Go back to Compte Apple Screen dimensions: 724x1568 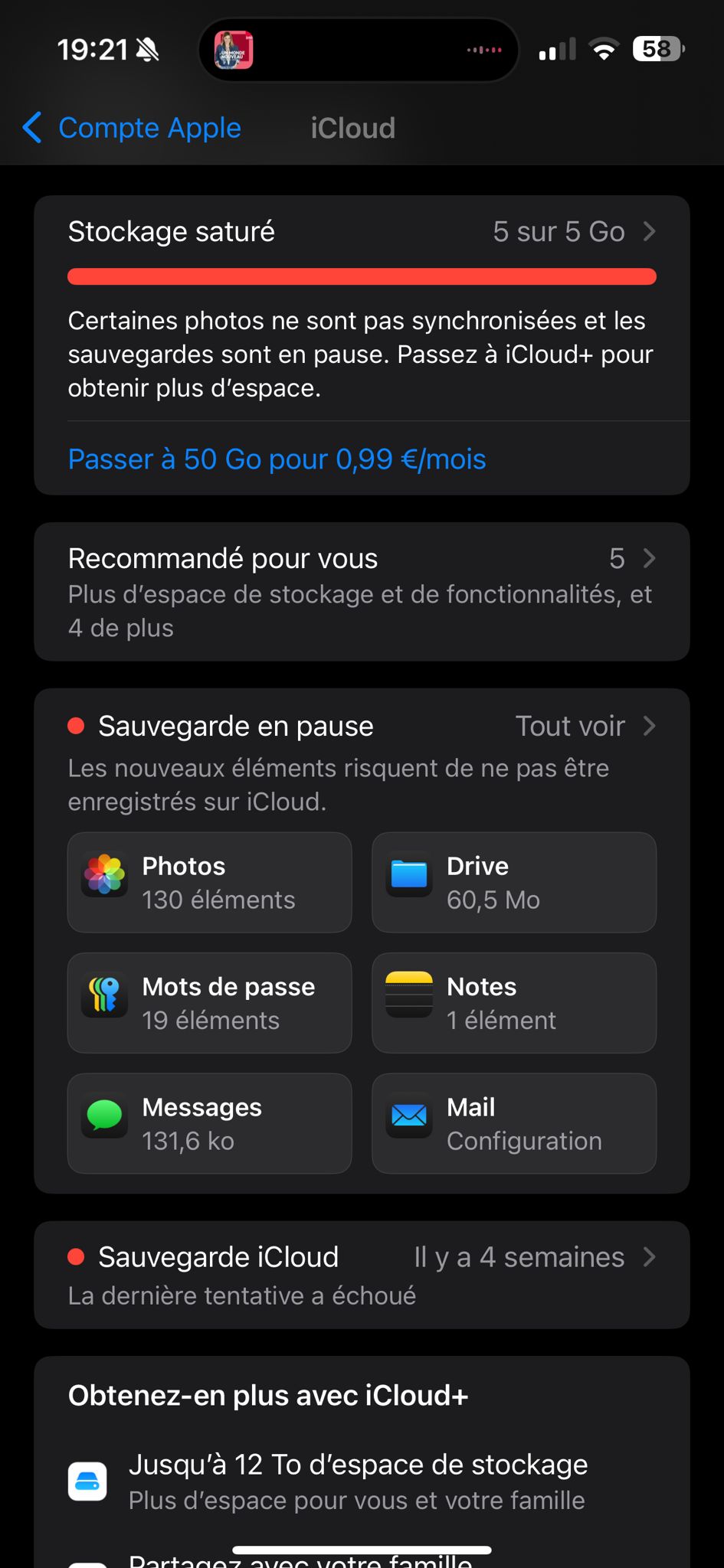[132, 128]
